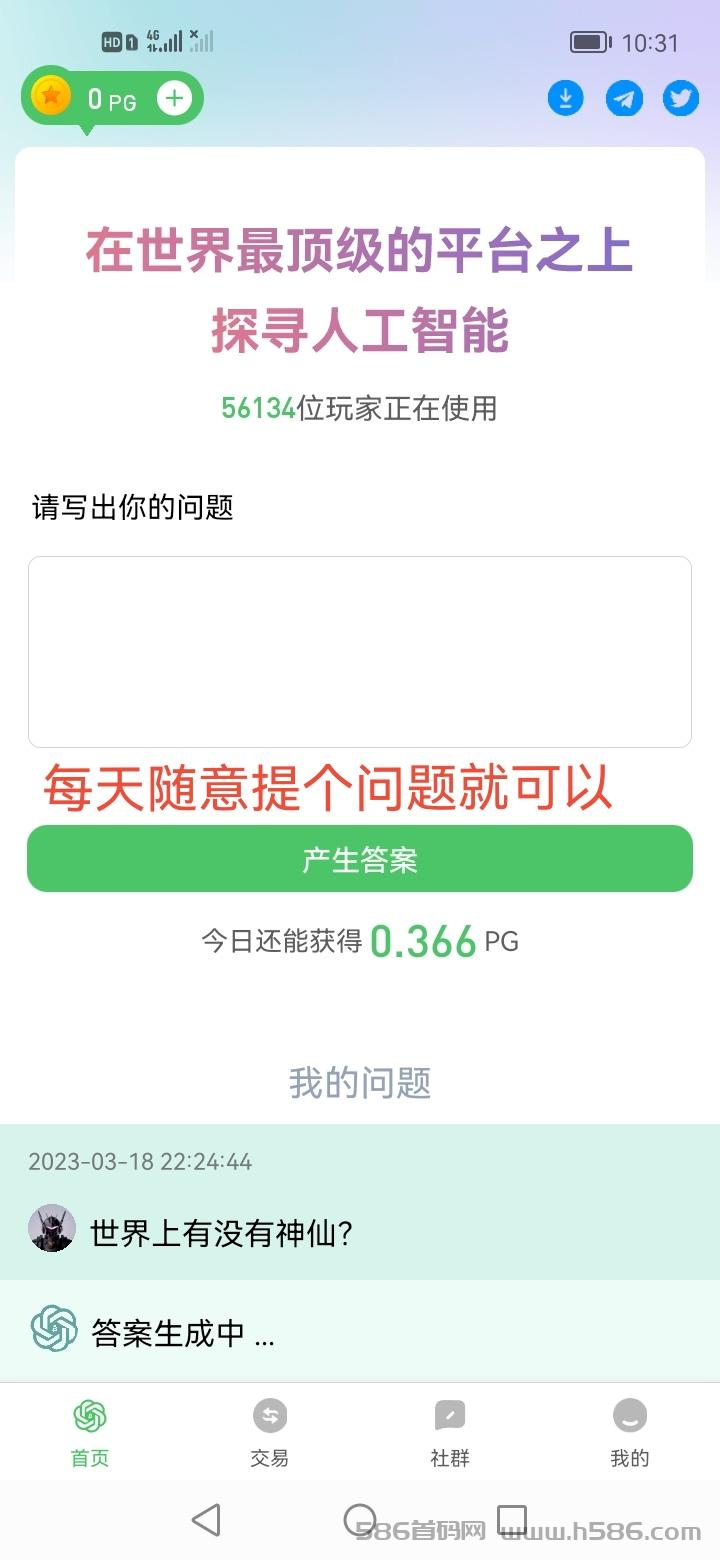Tap the plus icon beside 0 PG
Viewport: 720px width, 1560px height.
(174, 98)
